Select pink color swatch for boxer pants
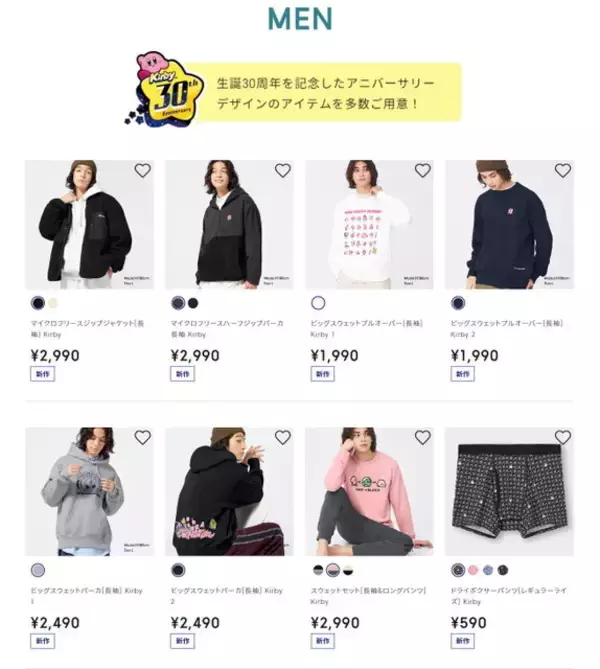The width and height of the screenshot is (600, 669). (x=473, y=570)
